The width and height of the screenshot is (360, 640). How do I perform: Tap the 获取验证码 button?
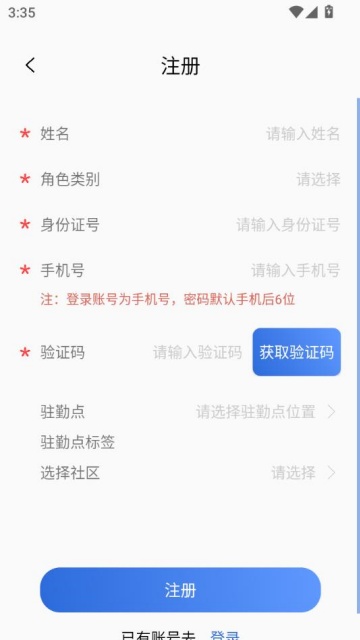[297, 352]
